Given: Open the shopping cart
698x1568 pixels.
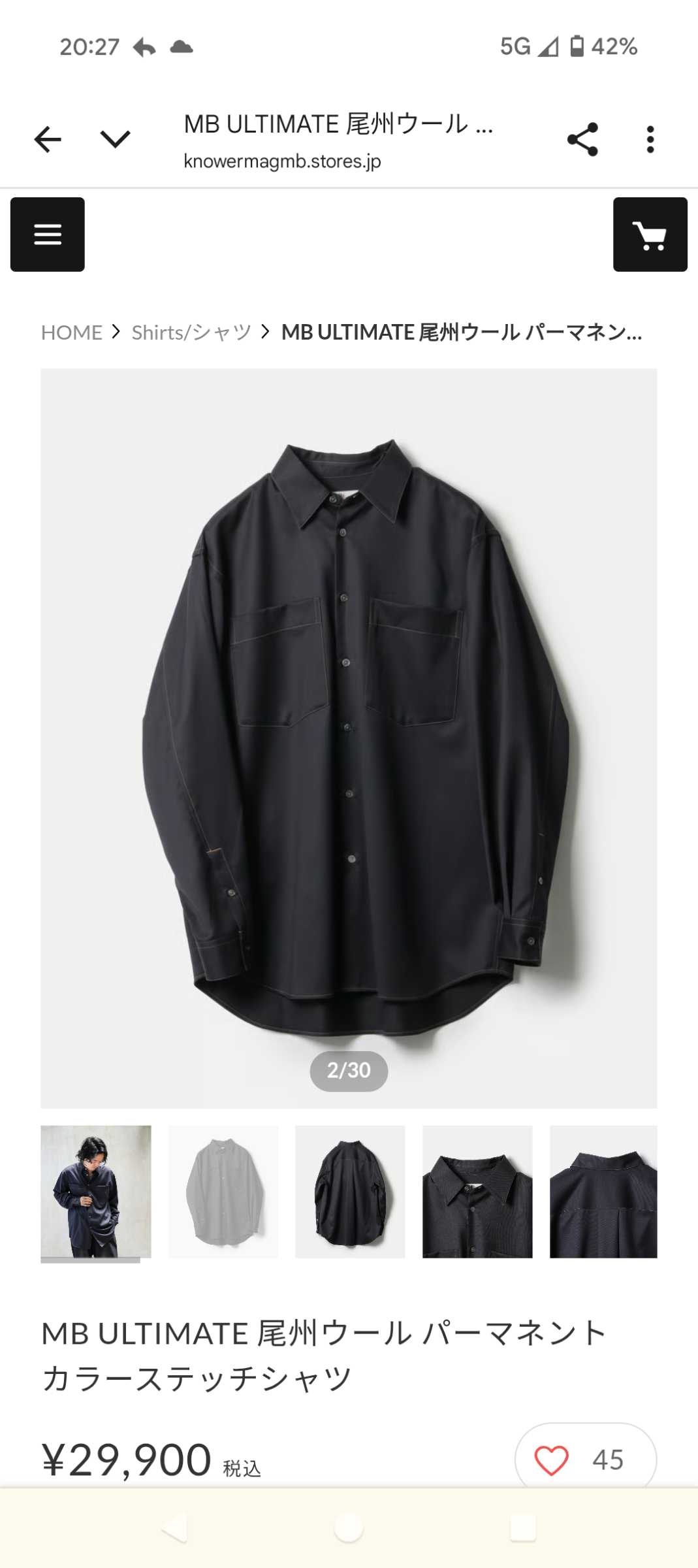Looking at the screenshot, I should coord(650,235).
